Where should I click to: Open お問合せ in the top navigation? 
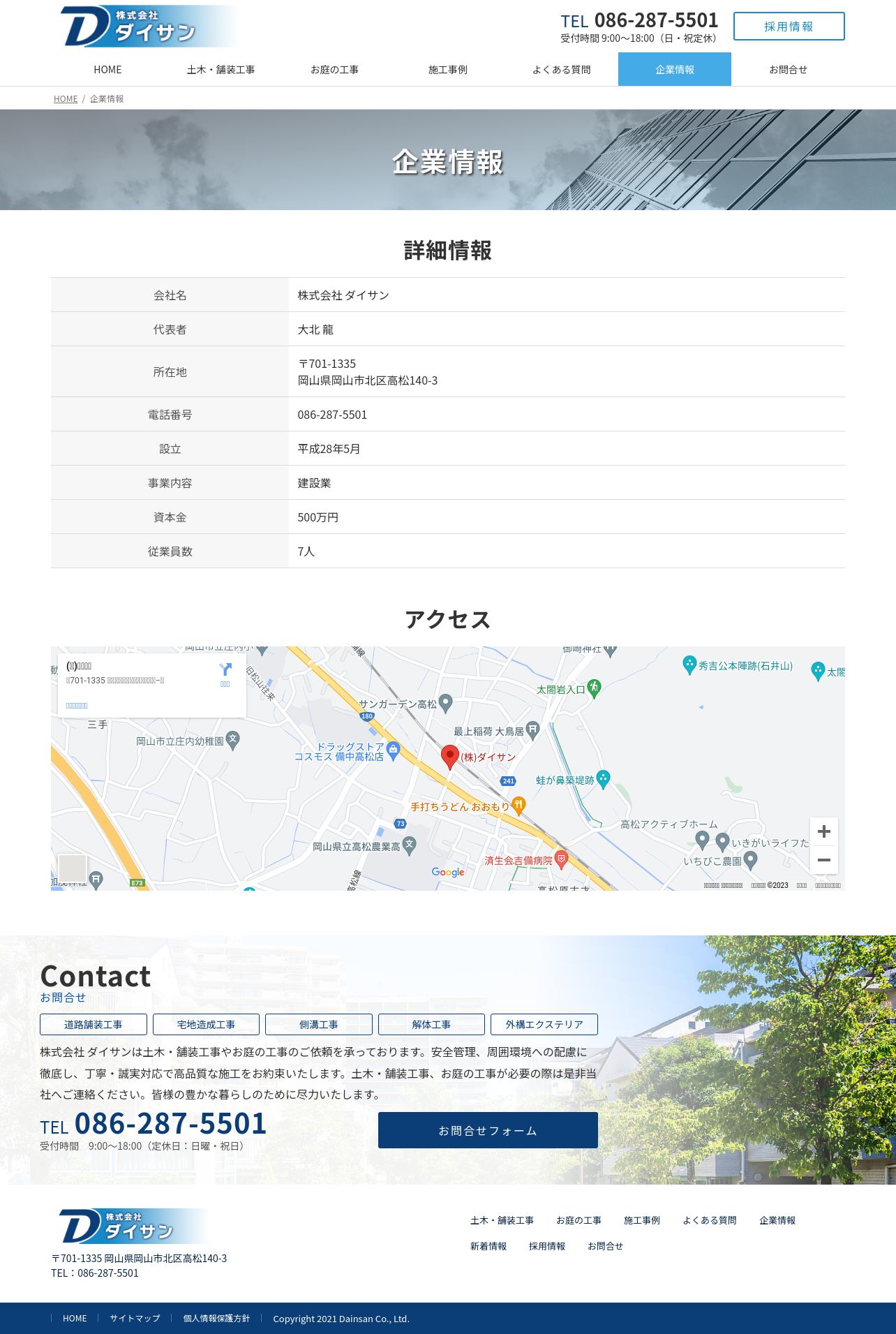coord(788,69)
